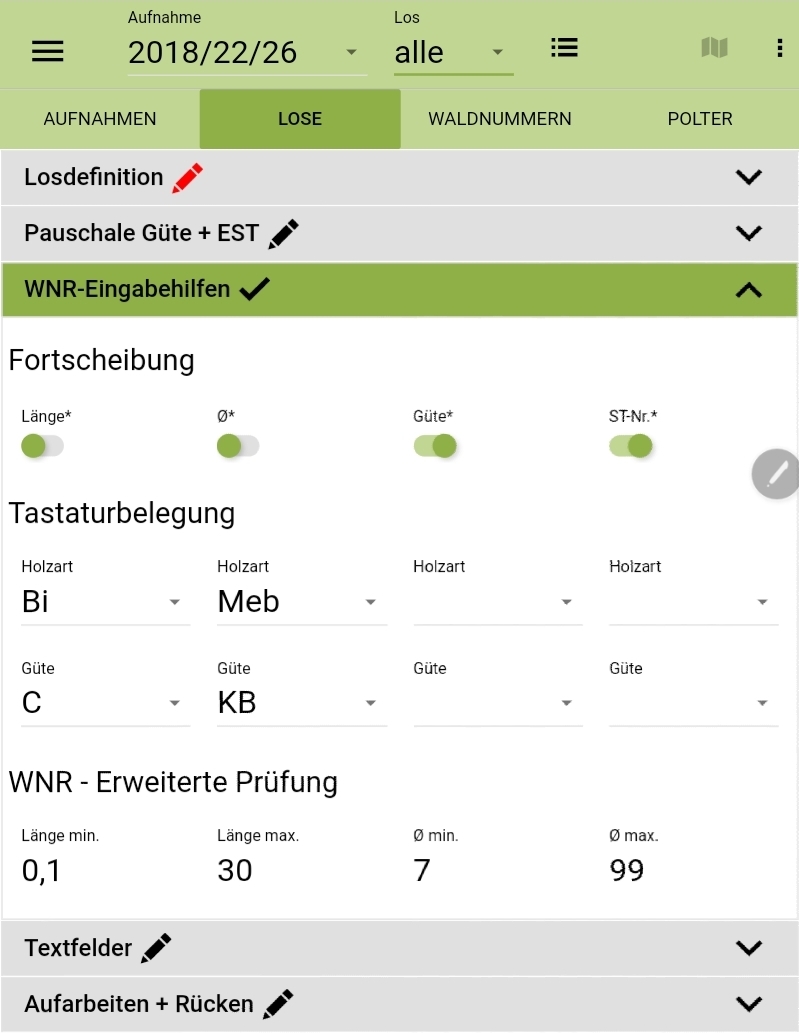Tap the list view icon

tap(564, 48)
